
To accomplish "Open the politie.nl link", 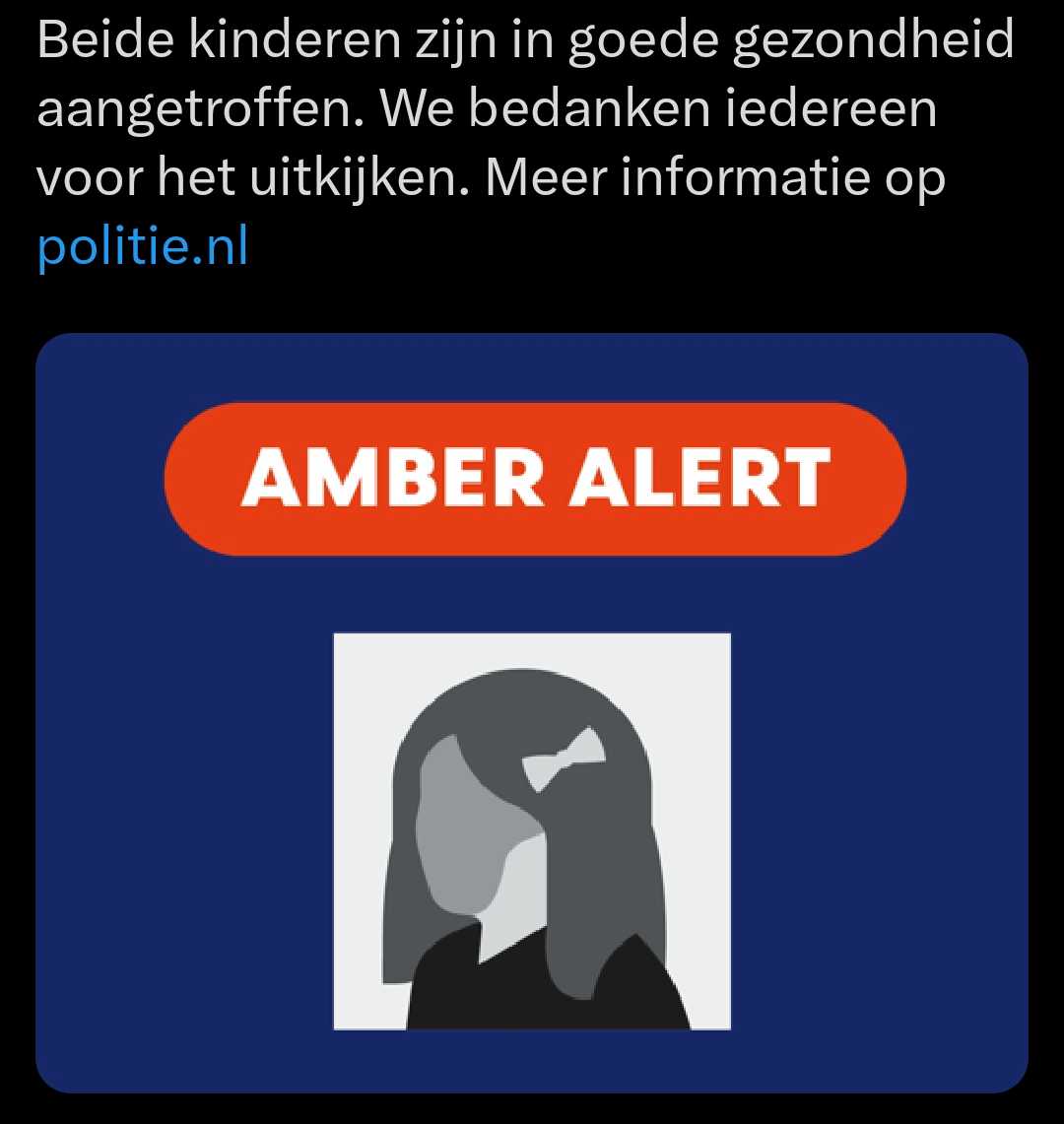I will click(142, 249).
